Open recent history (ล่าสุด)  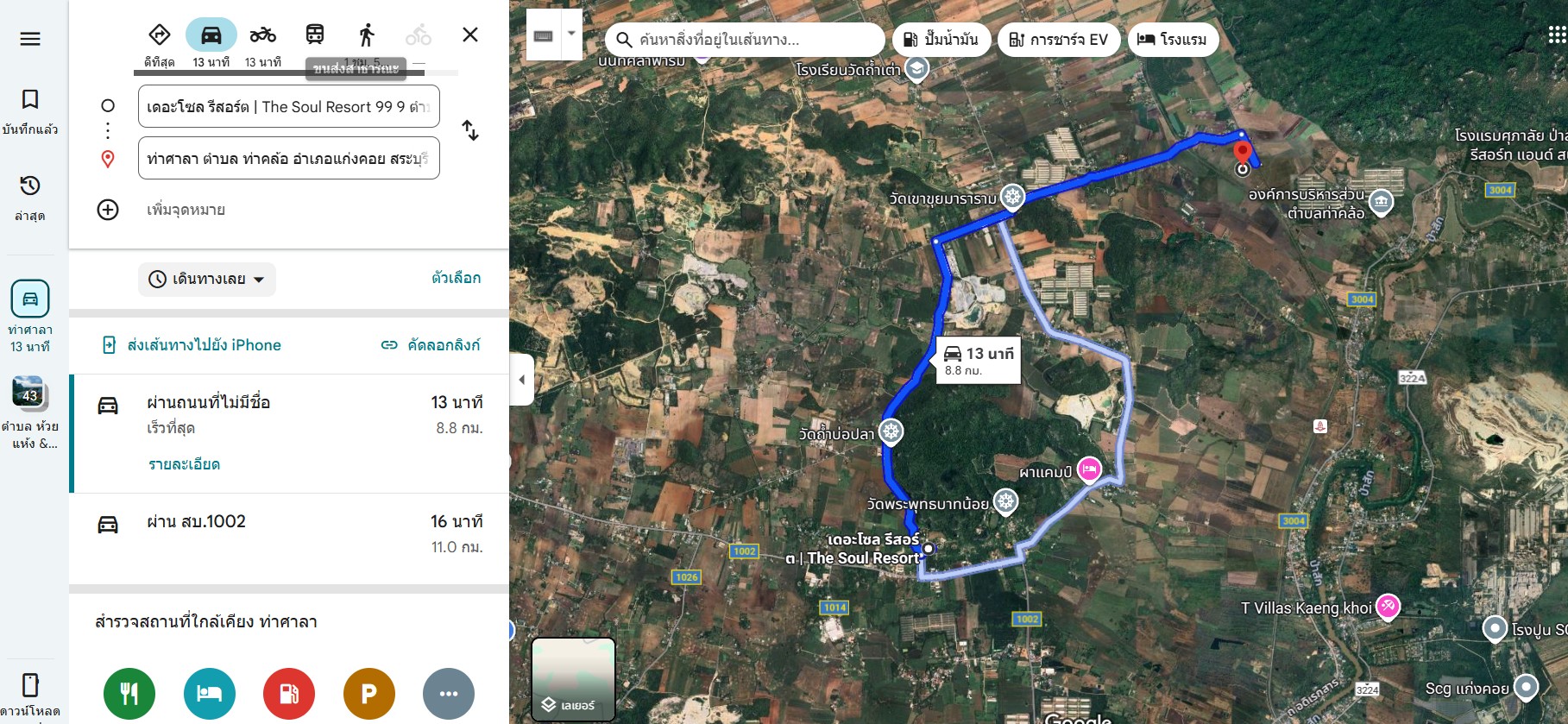tap(30, 197)
